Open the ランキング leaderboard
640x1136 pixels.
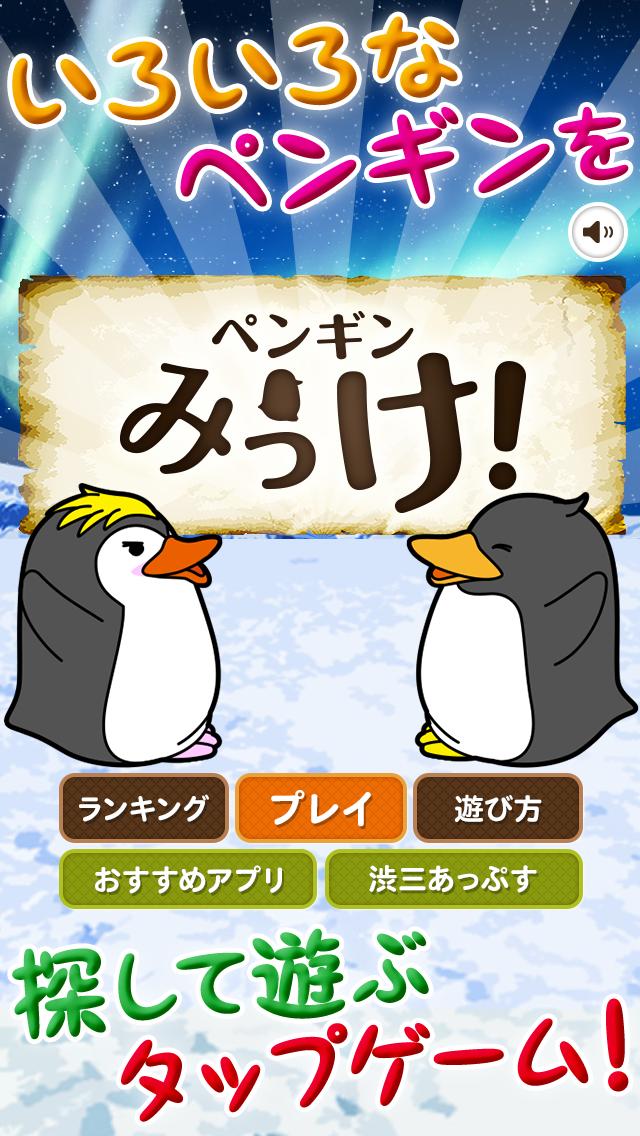tap(143, 808)
